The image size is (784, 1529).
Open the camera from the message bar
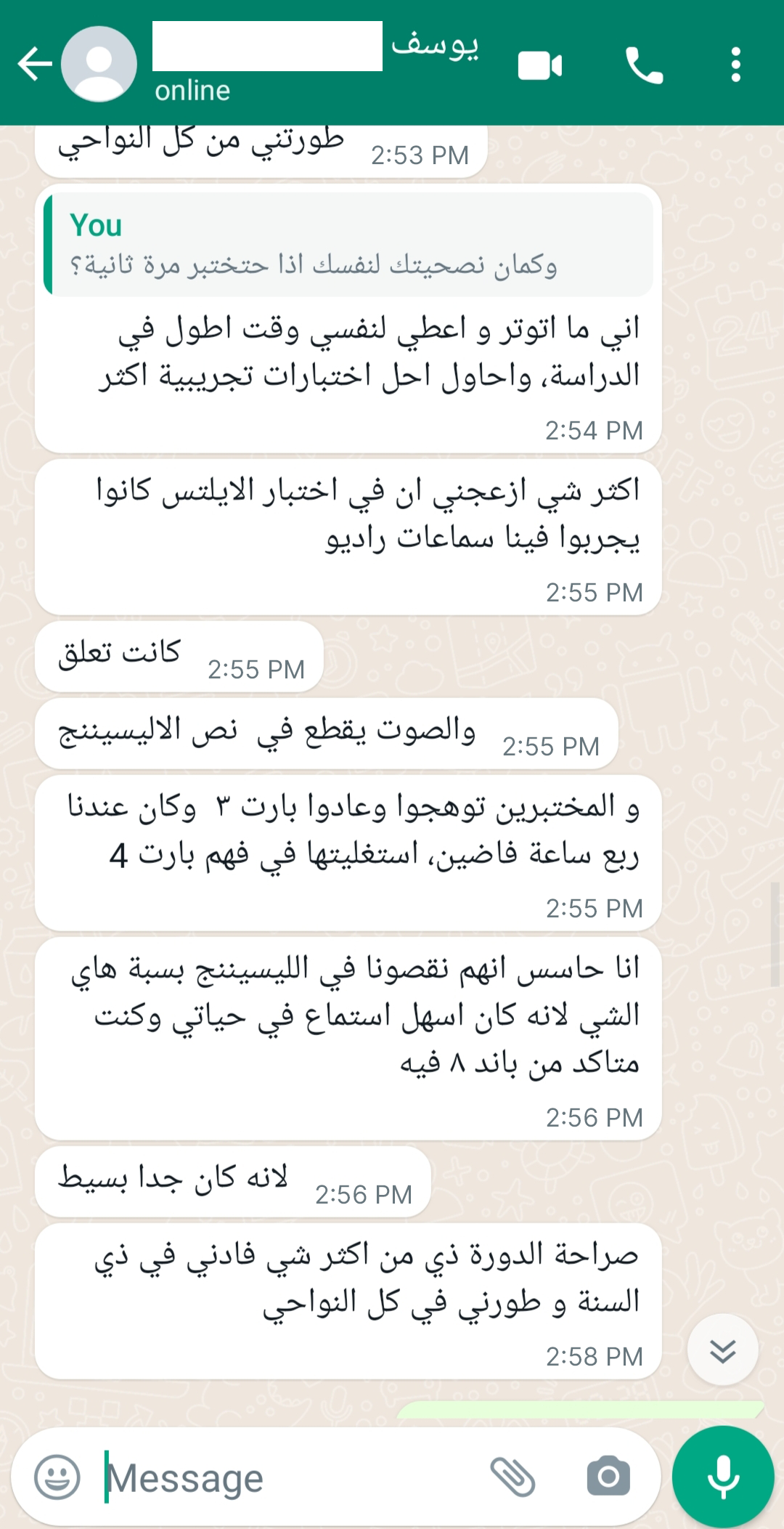(608, 1476)
